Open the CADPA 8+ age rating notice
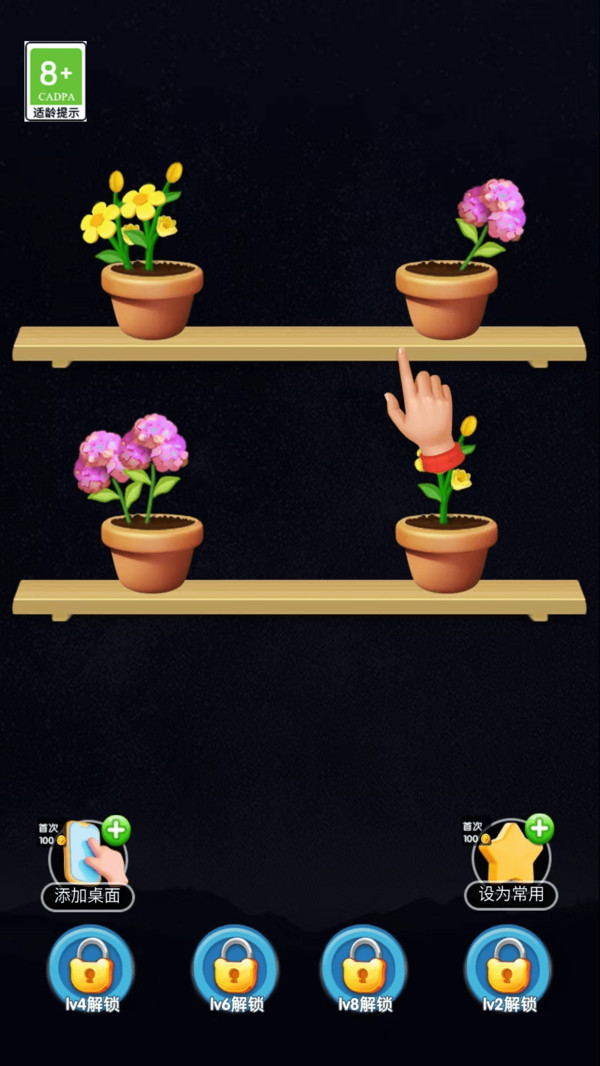 click(x=56, y=82)
